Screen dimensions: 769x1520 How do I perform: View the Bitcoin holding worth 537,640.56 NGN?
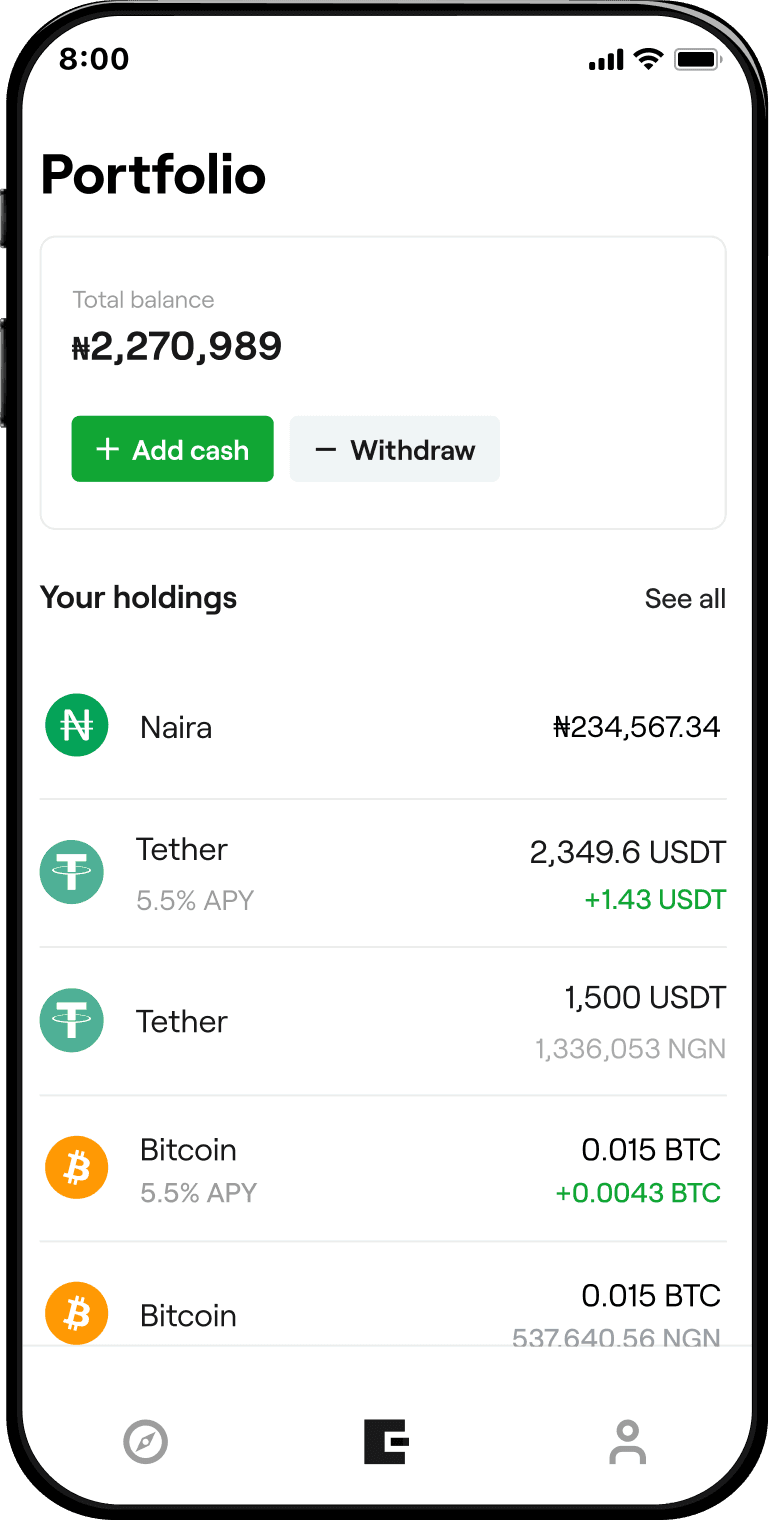coord(383,1312)
